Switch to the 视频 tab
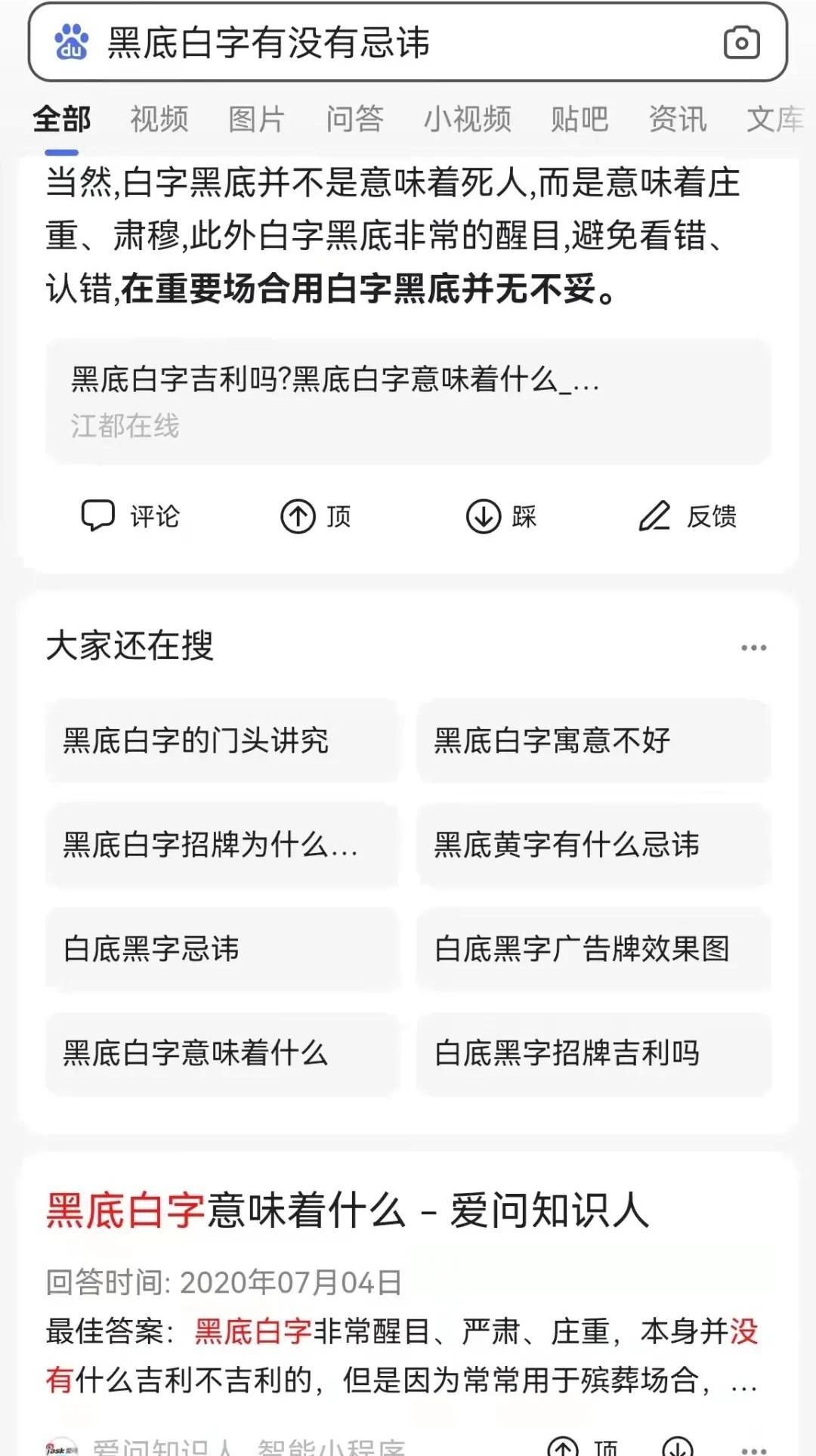This screenshot has height=1456, width=816. click(159, 119)
